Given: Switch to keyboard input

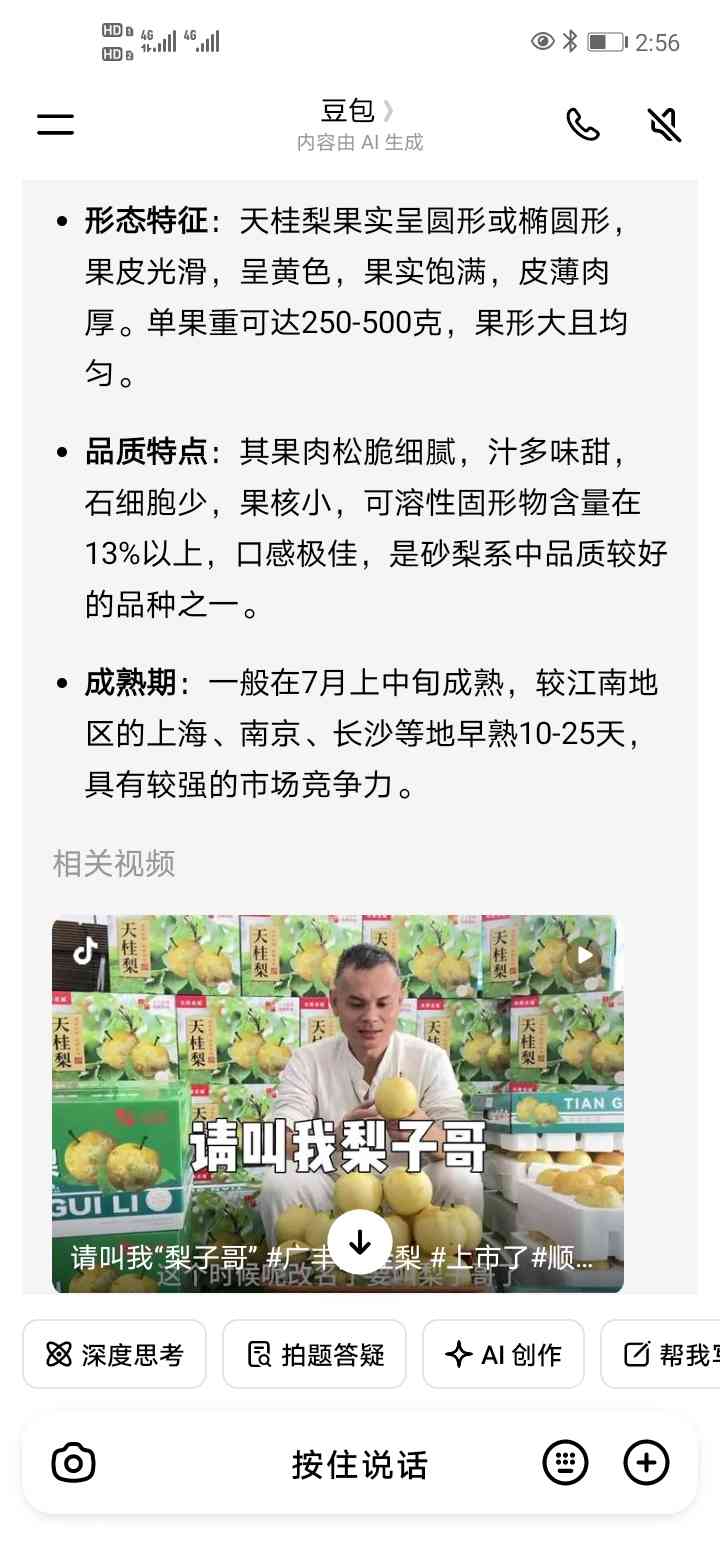Looking at the screenshot, I should click(565, 1464).
